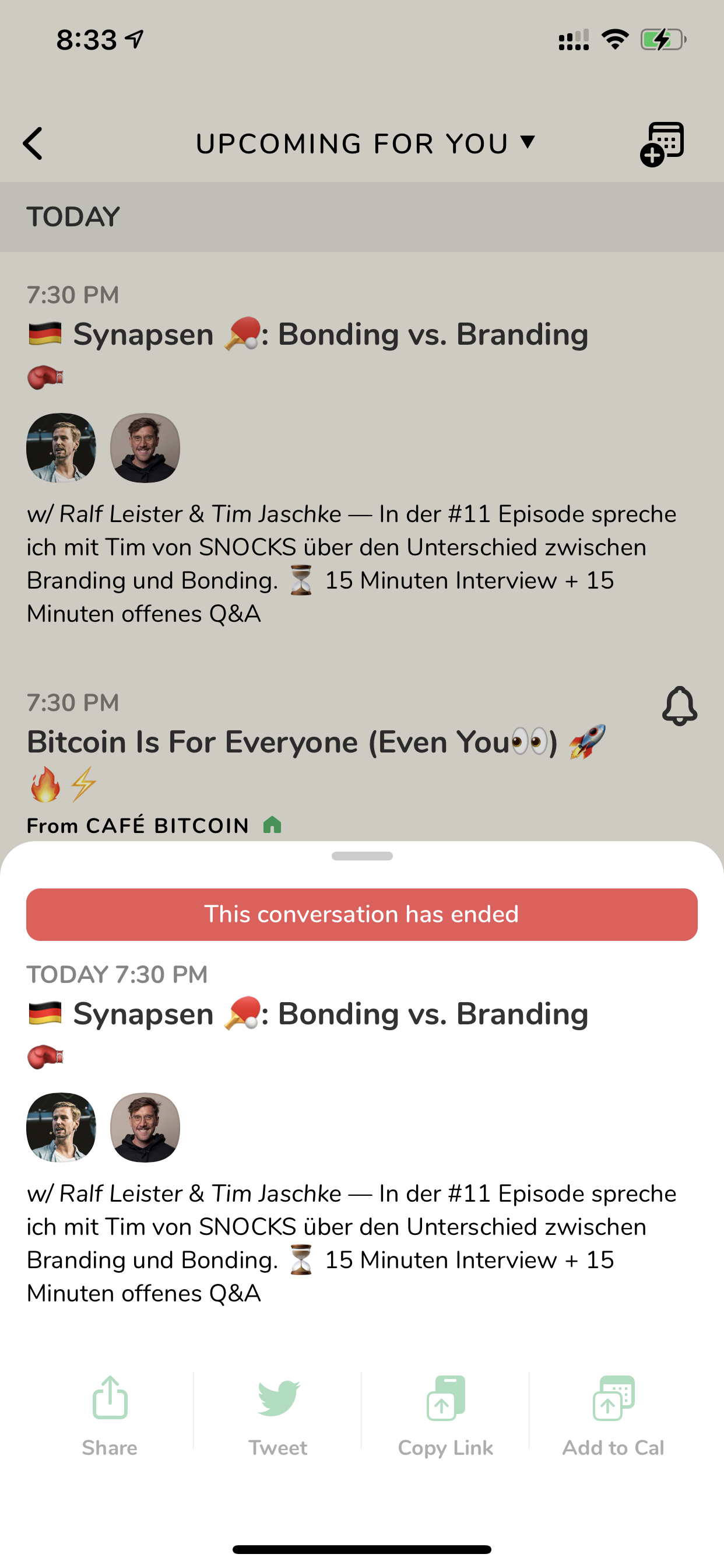Go back with the top-left arrow
The height and width of the screenshot is (1568, 724).
[x=33, y=143]
